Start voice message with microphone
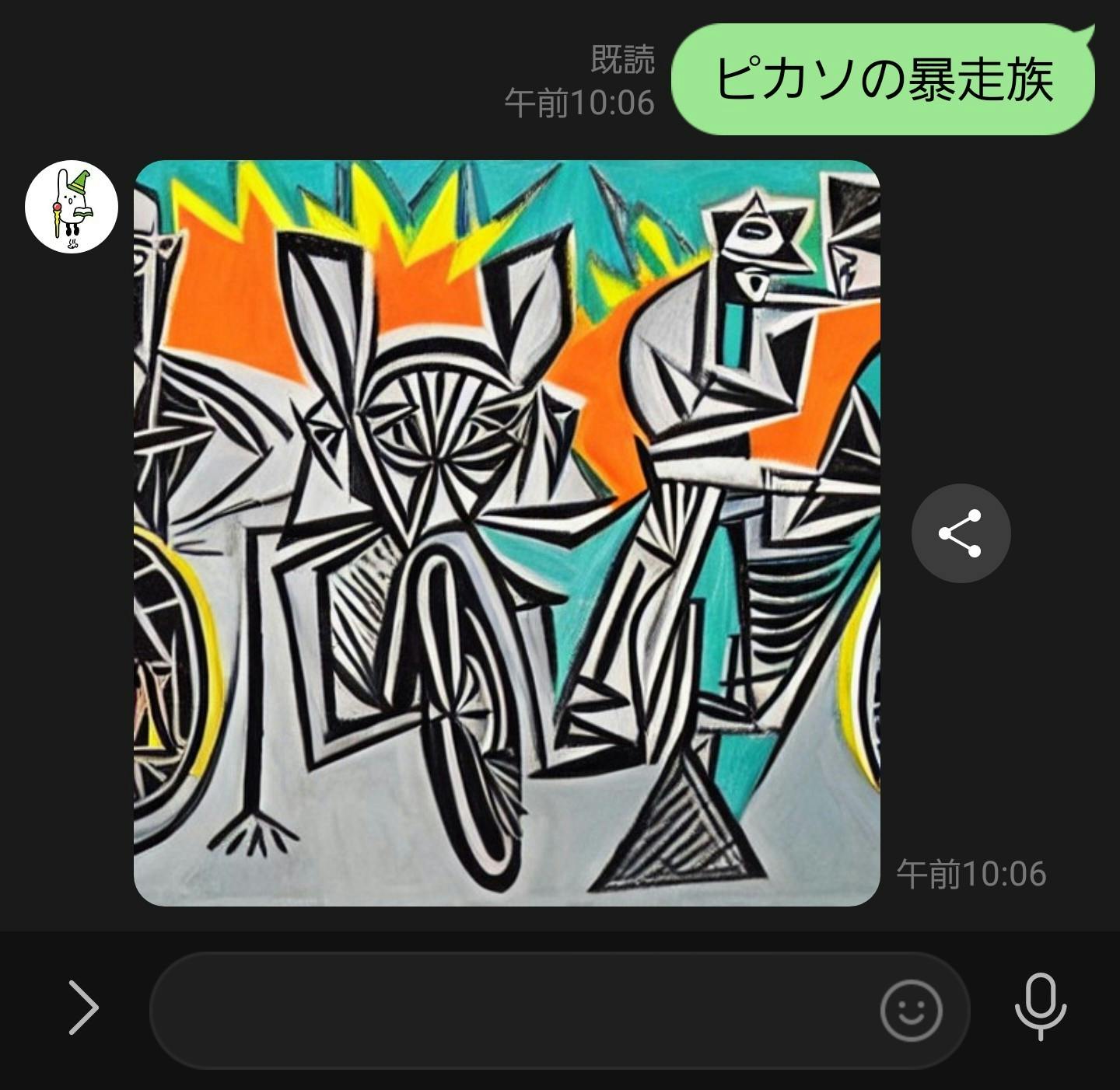Screen dimensions: 1120x1090 click(1041, 1007)
